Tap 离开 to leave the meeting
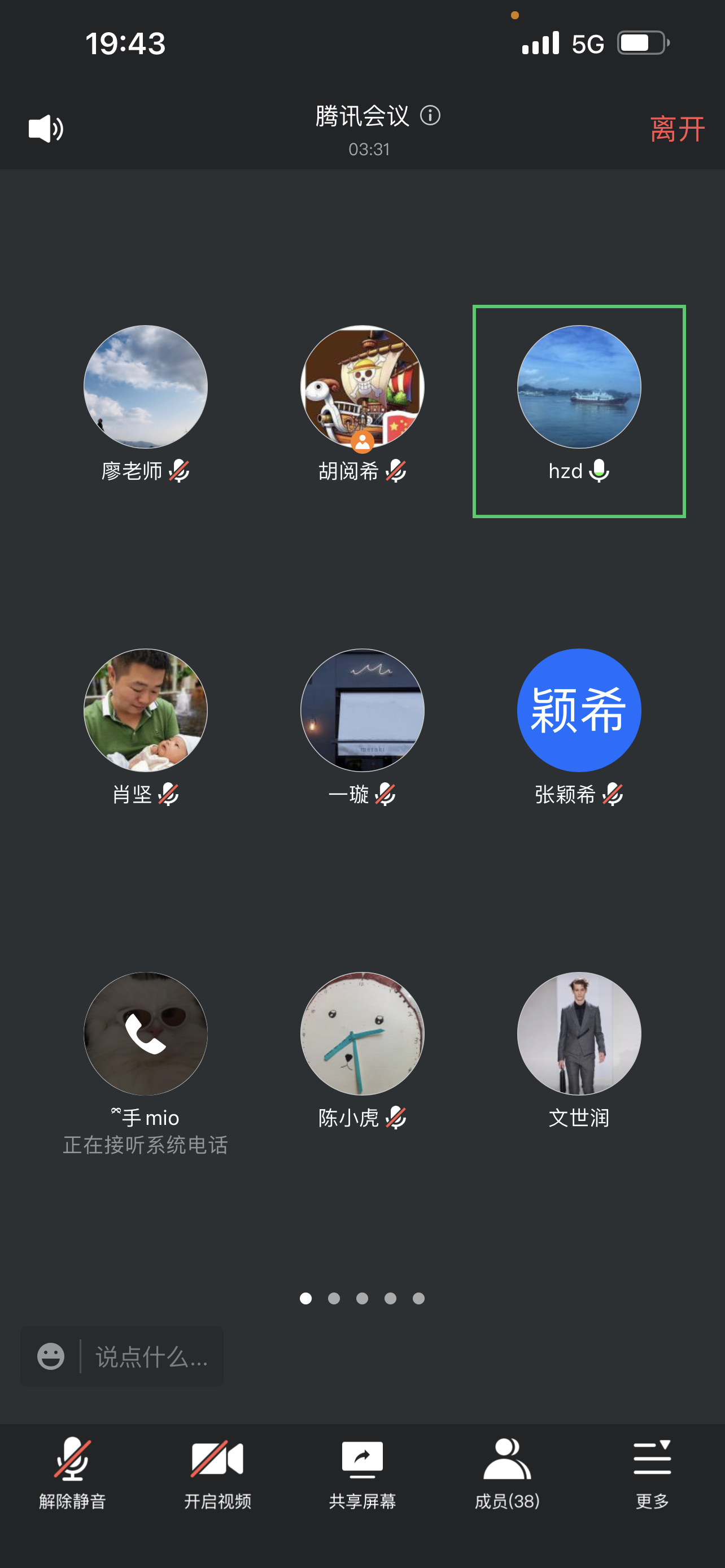 tap(677, 129)
